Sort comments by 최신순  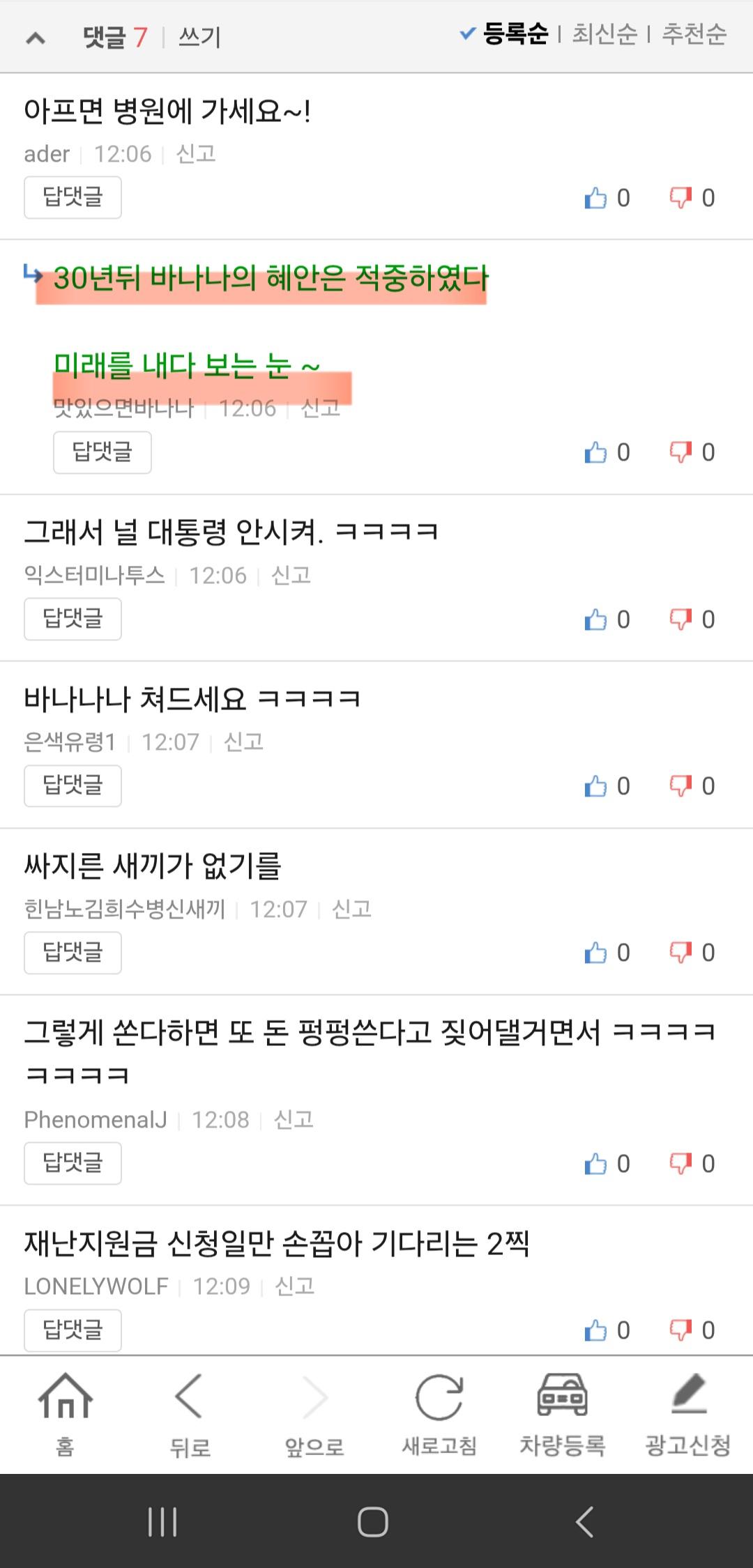[604, 34]
